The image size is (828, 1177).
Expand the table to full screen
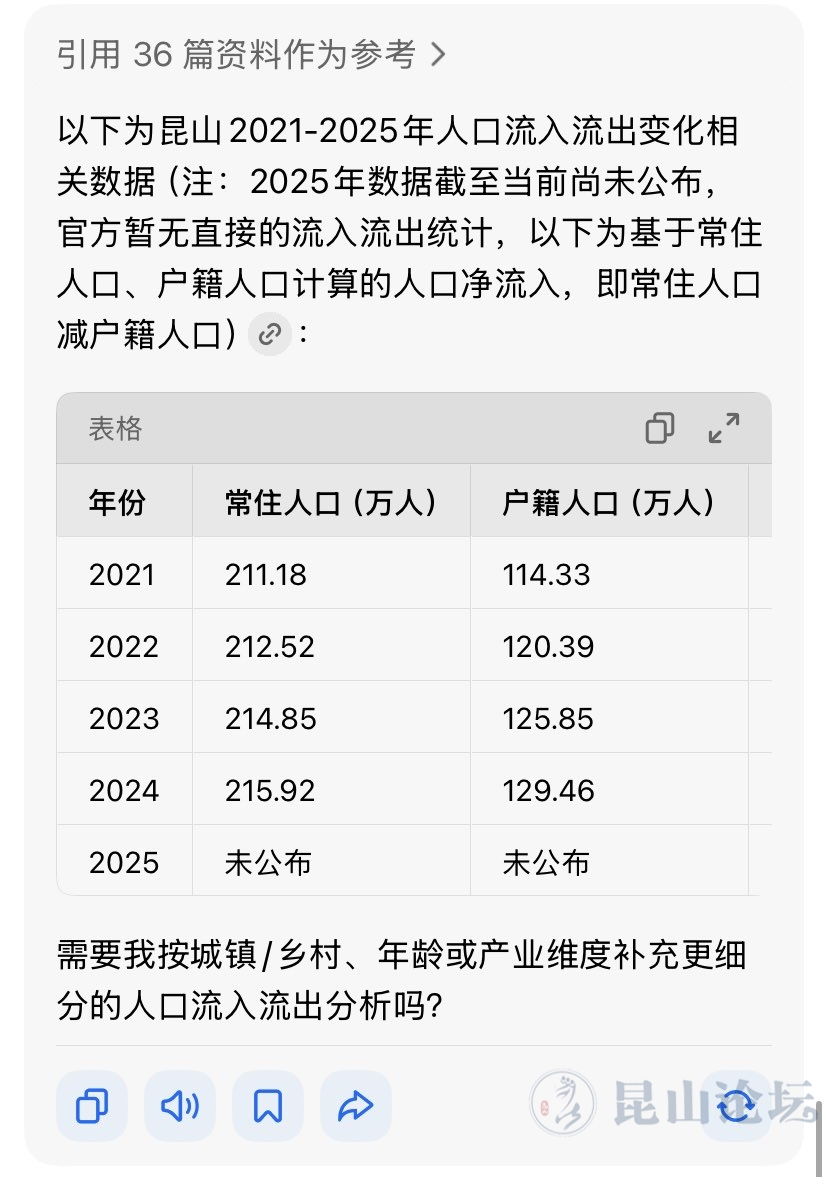click(x=723, y=428)
